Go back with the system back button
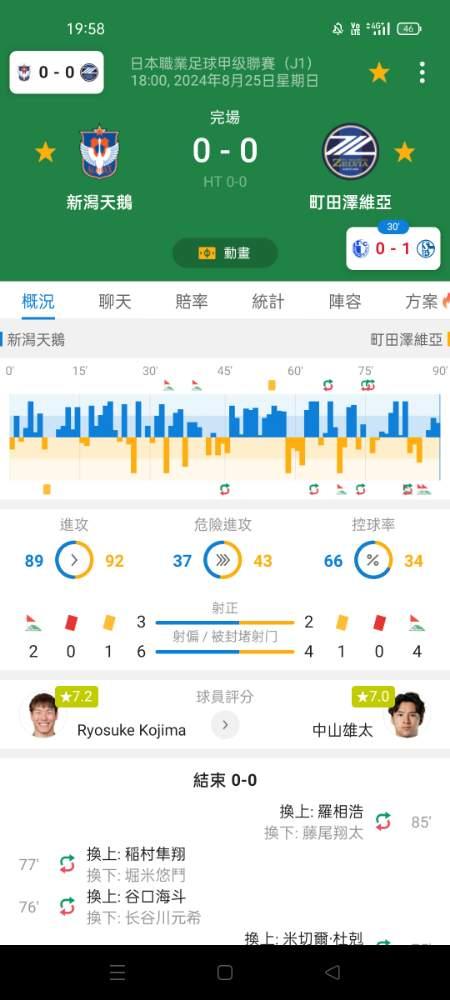 tap(332, 972)
